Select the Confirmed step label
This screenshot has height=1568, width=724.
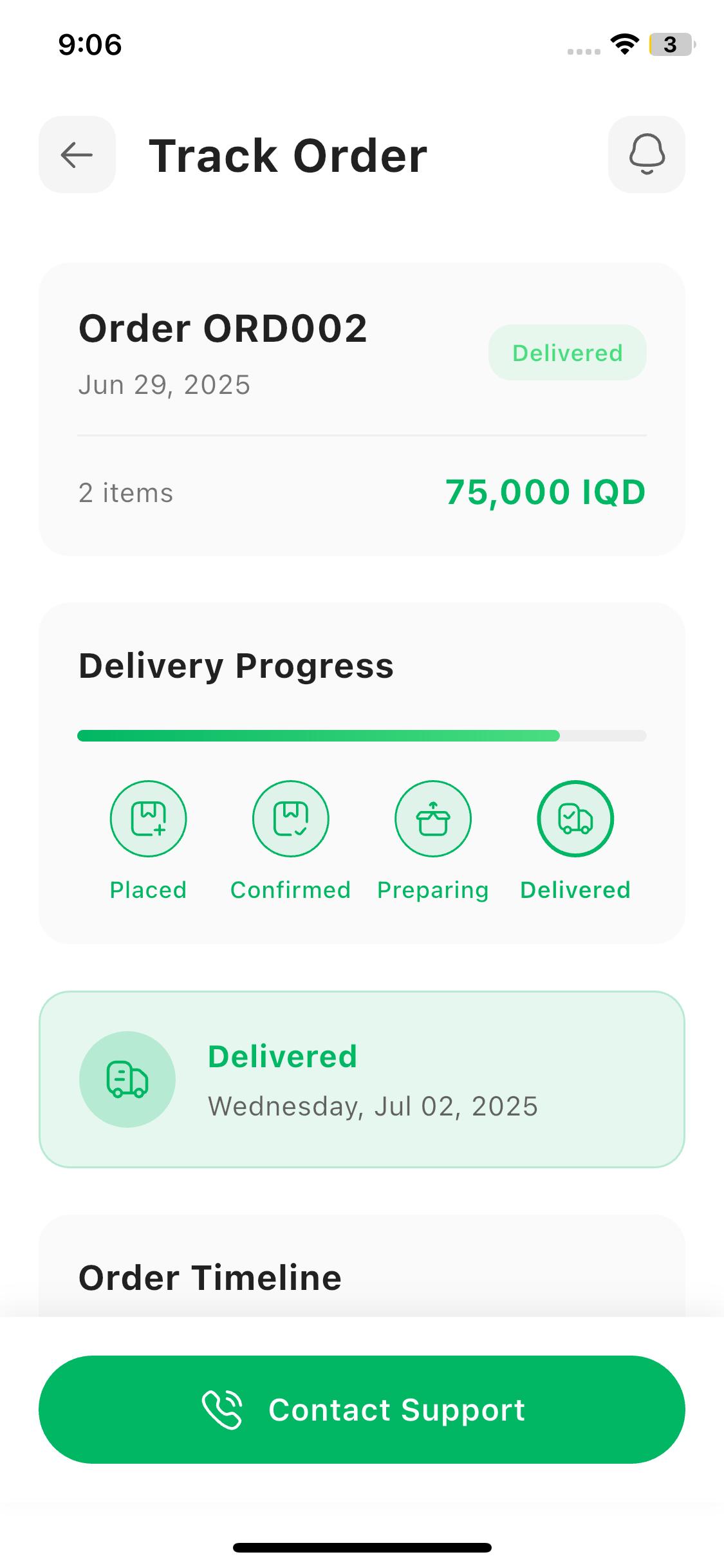(290, 890)
